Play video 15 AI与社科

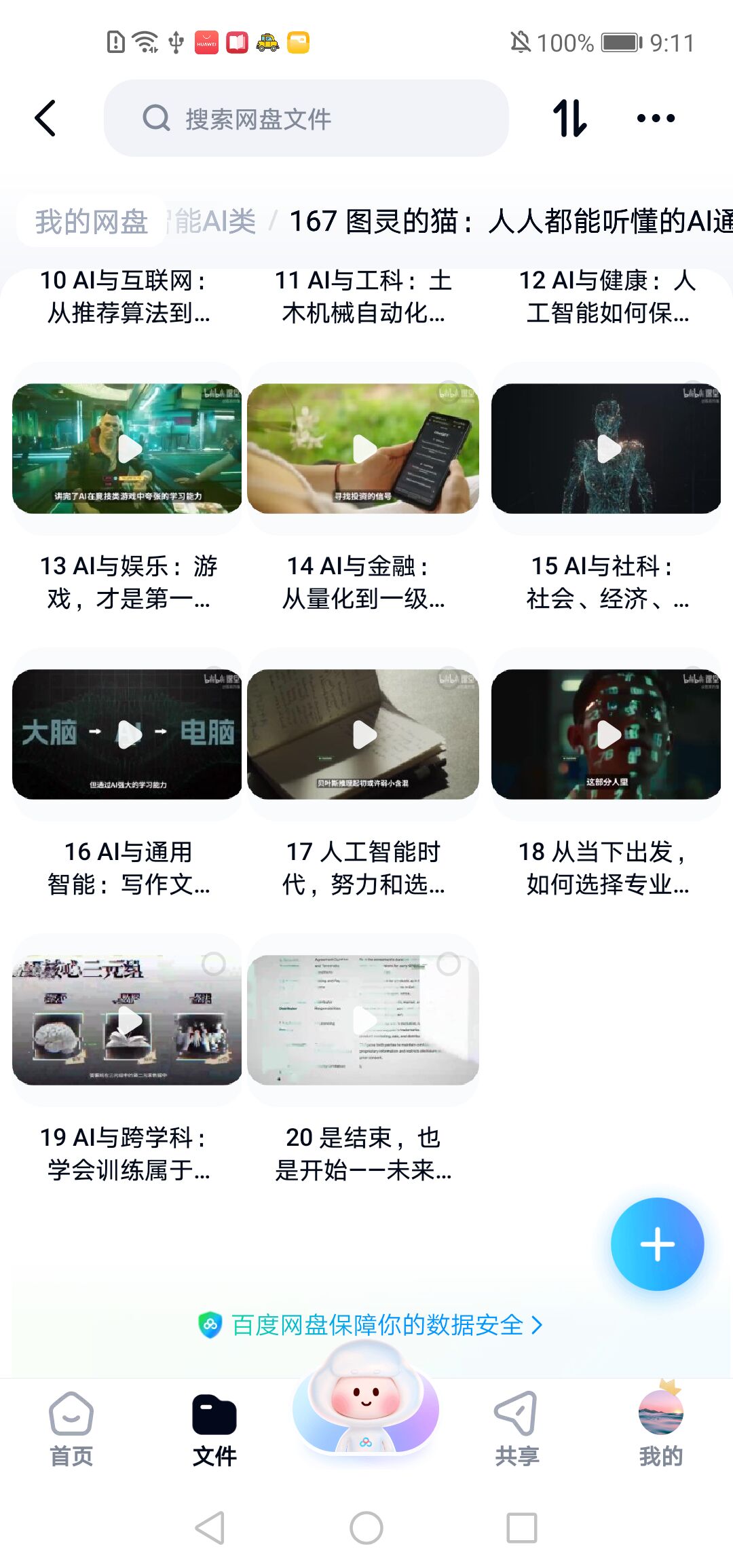(606, 449)
